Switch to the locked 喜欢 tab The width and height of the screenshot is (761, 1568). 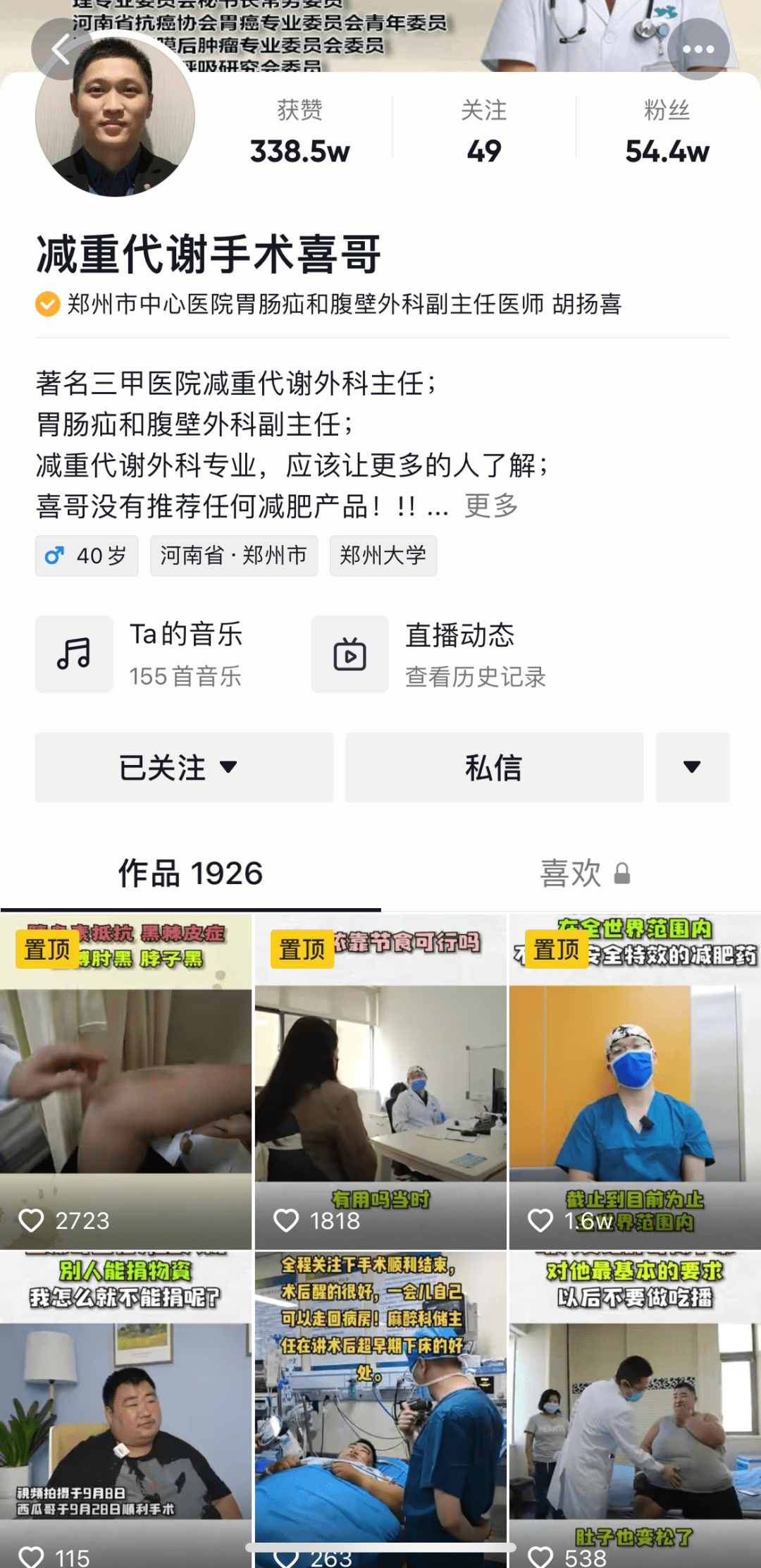[584, 874]
